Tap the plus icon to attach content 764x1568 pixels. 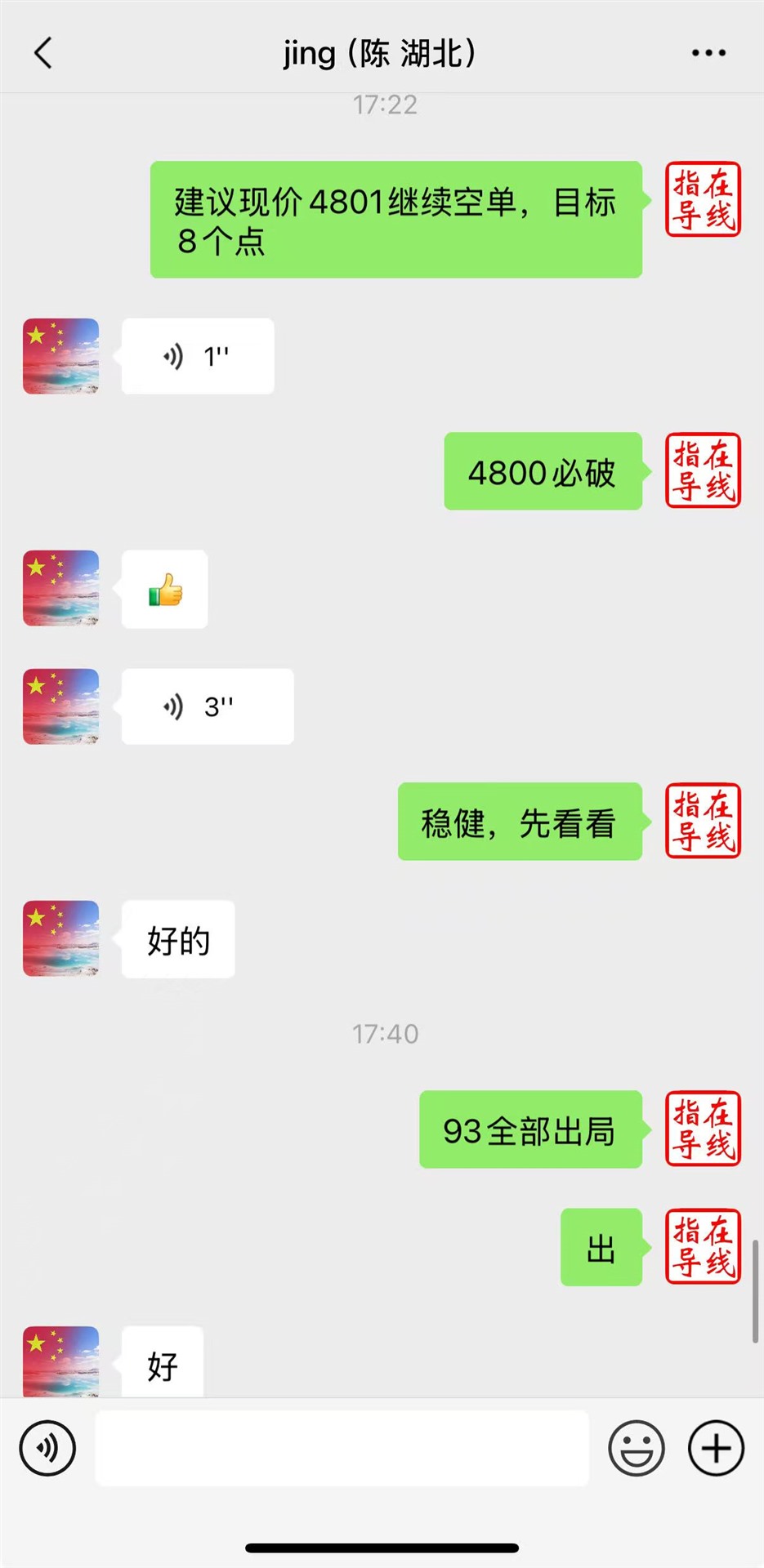[715, 1447]
